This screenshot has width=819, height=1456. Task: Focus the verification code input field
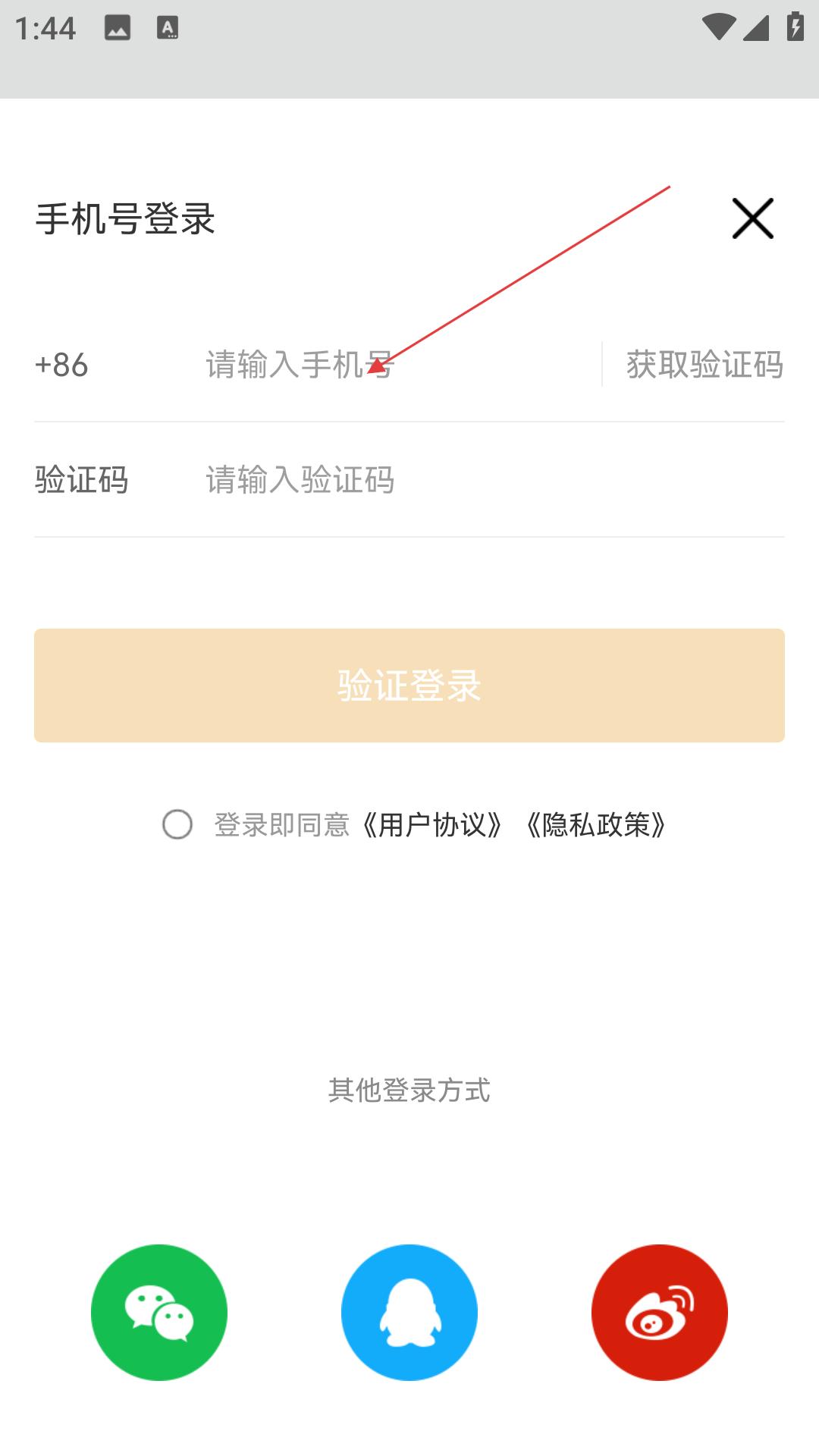(493, 480)
